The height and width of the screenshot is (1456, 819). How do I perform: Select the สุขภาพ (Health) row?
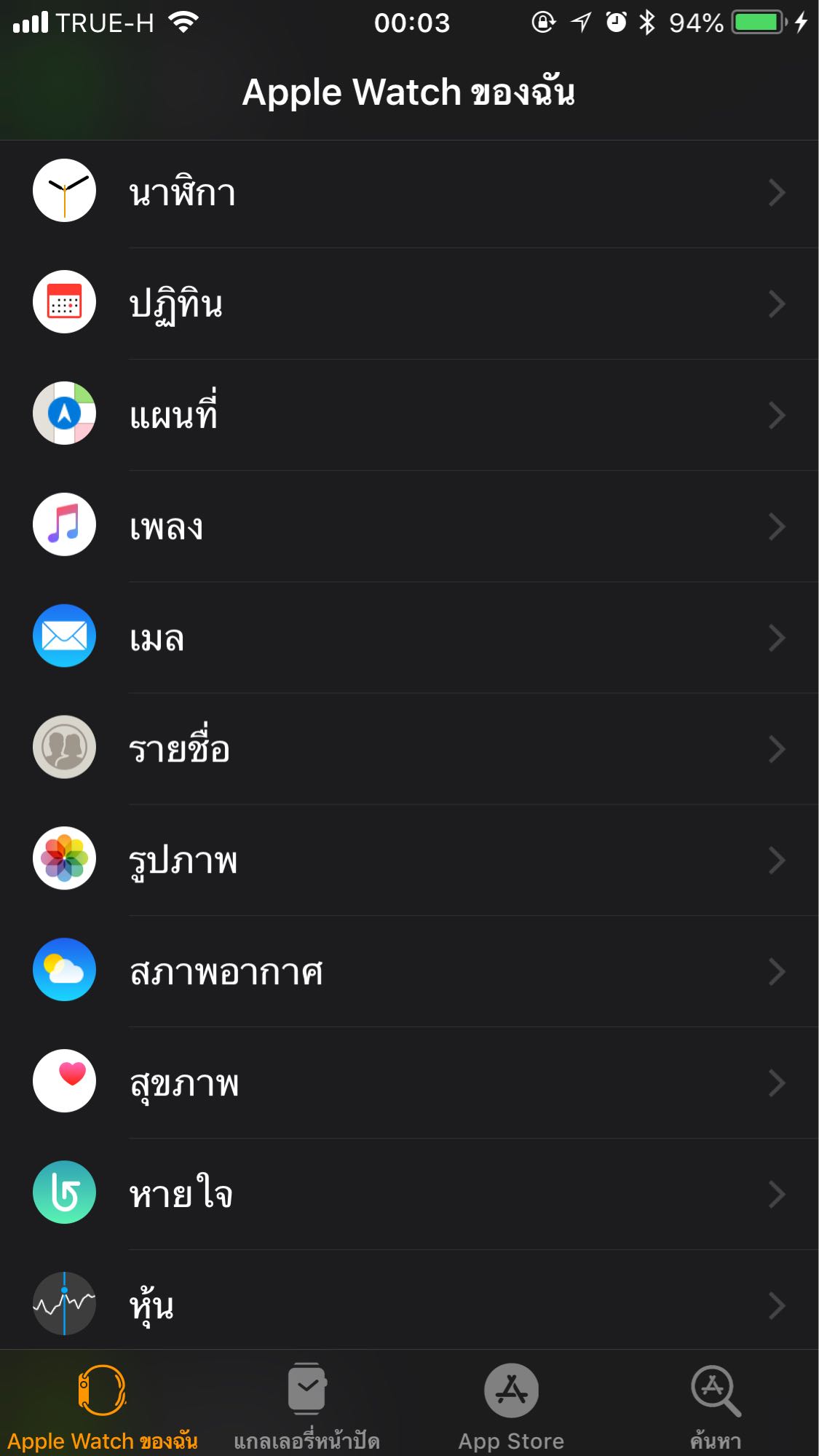[409, 1083]
